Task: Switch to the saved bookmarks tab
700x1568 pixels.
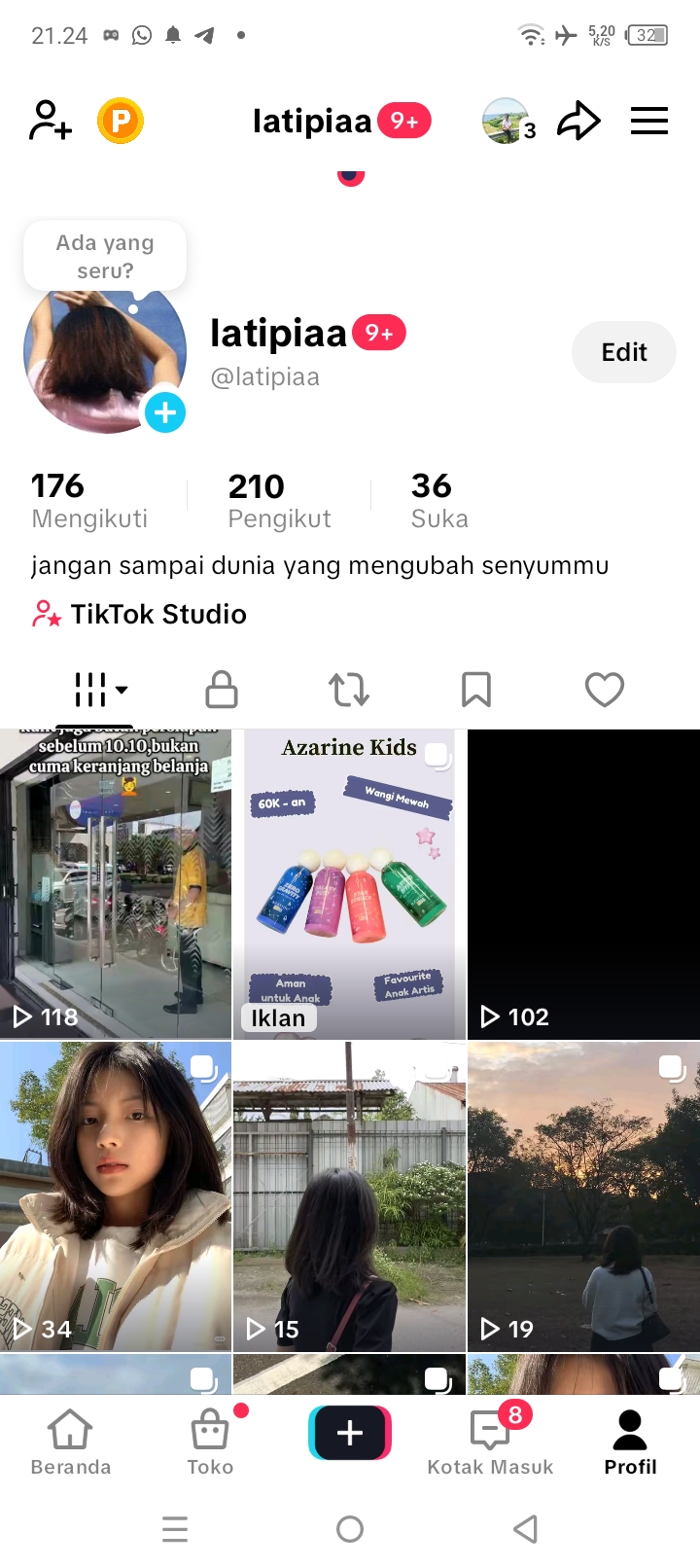Action: point(476,690)
